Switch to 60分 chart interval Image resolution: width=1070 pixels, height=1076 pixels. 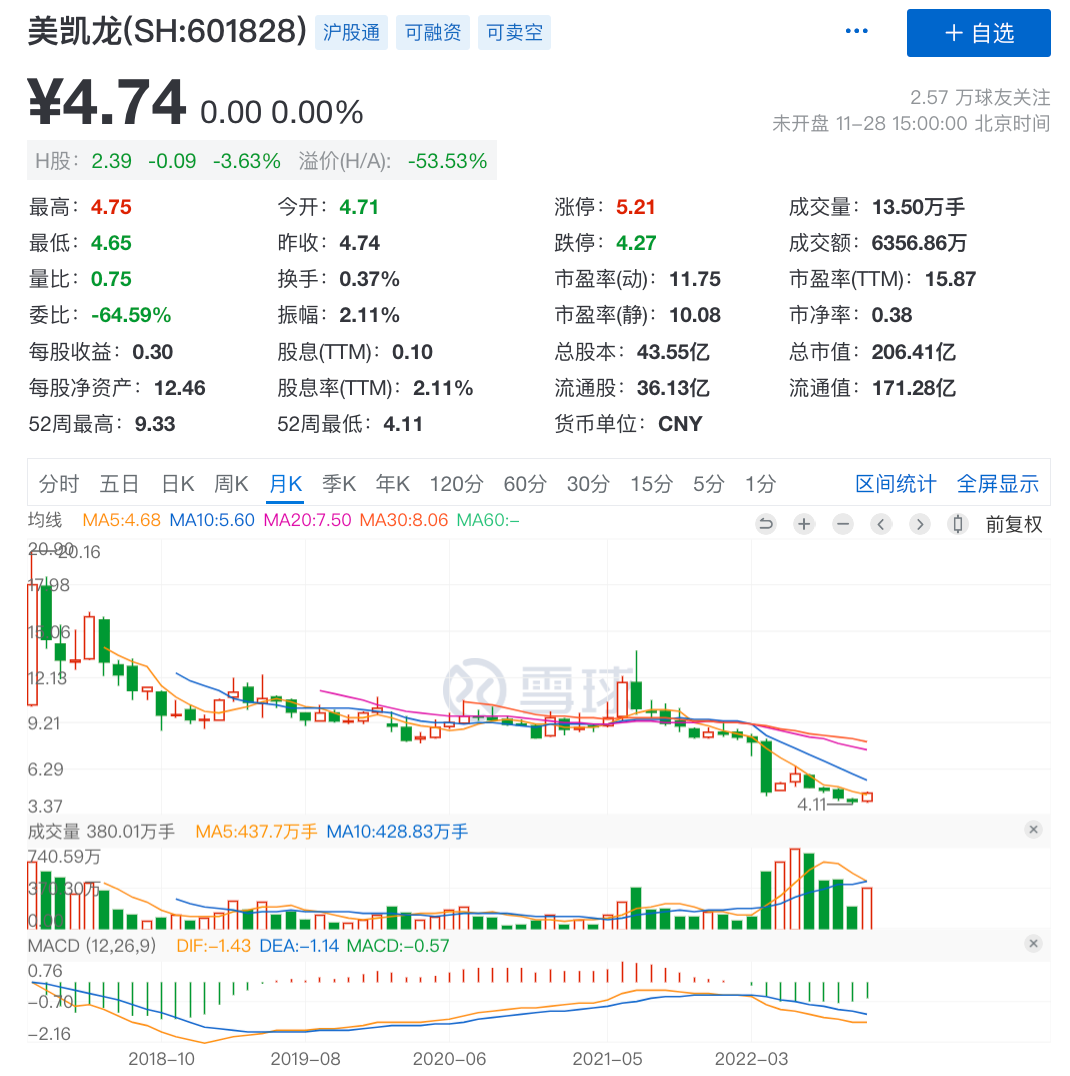click(x=525, y=484)
